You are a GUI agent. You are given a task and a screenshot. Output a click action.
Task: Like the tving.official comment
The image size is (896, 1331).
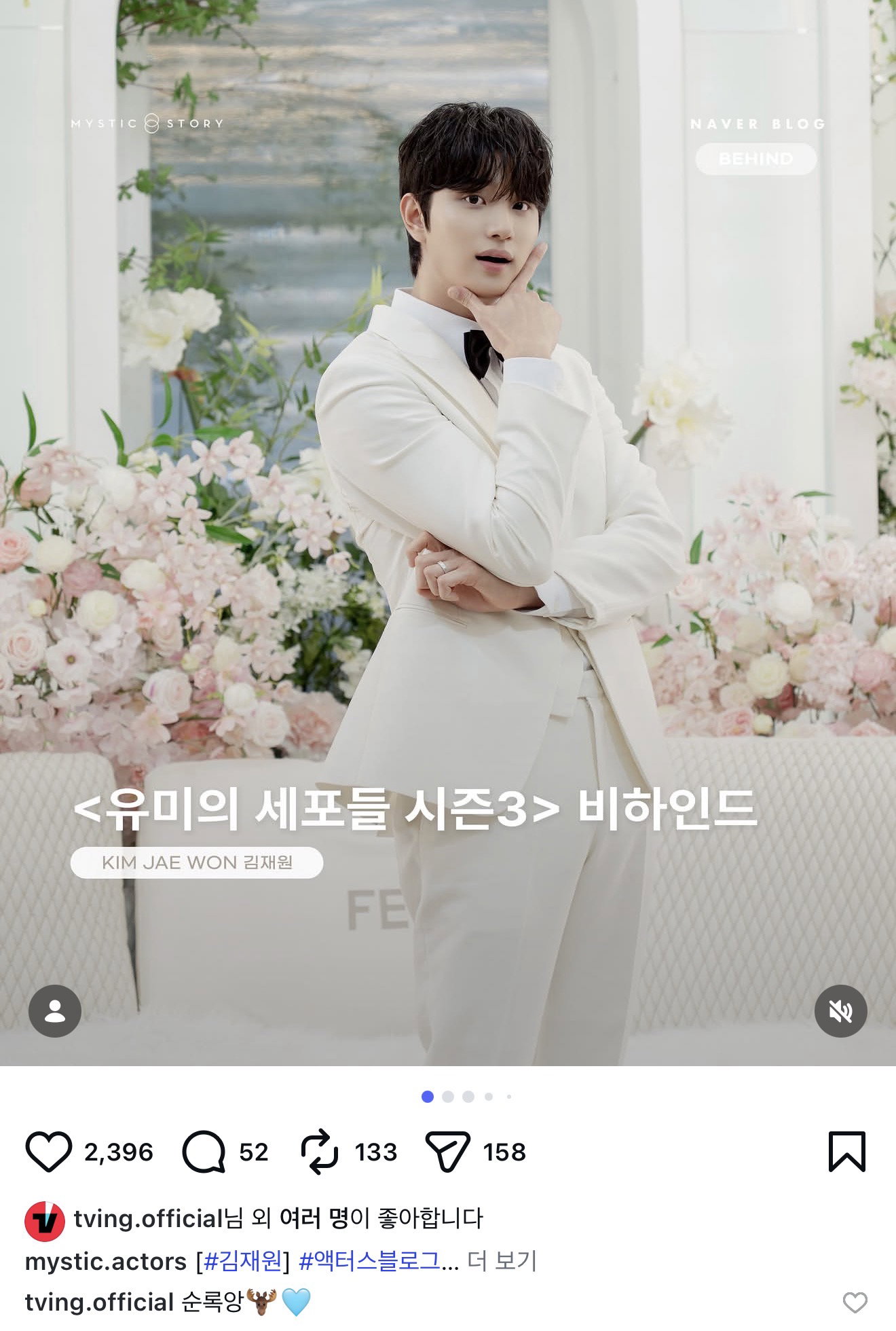pos(855,1302)
